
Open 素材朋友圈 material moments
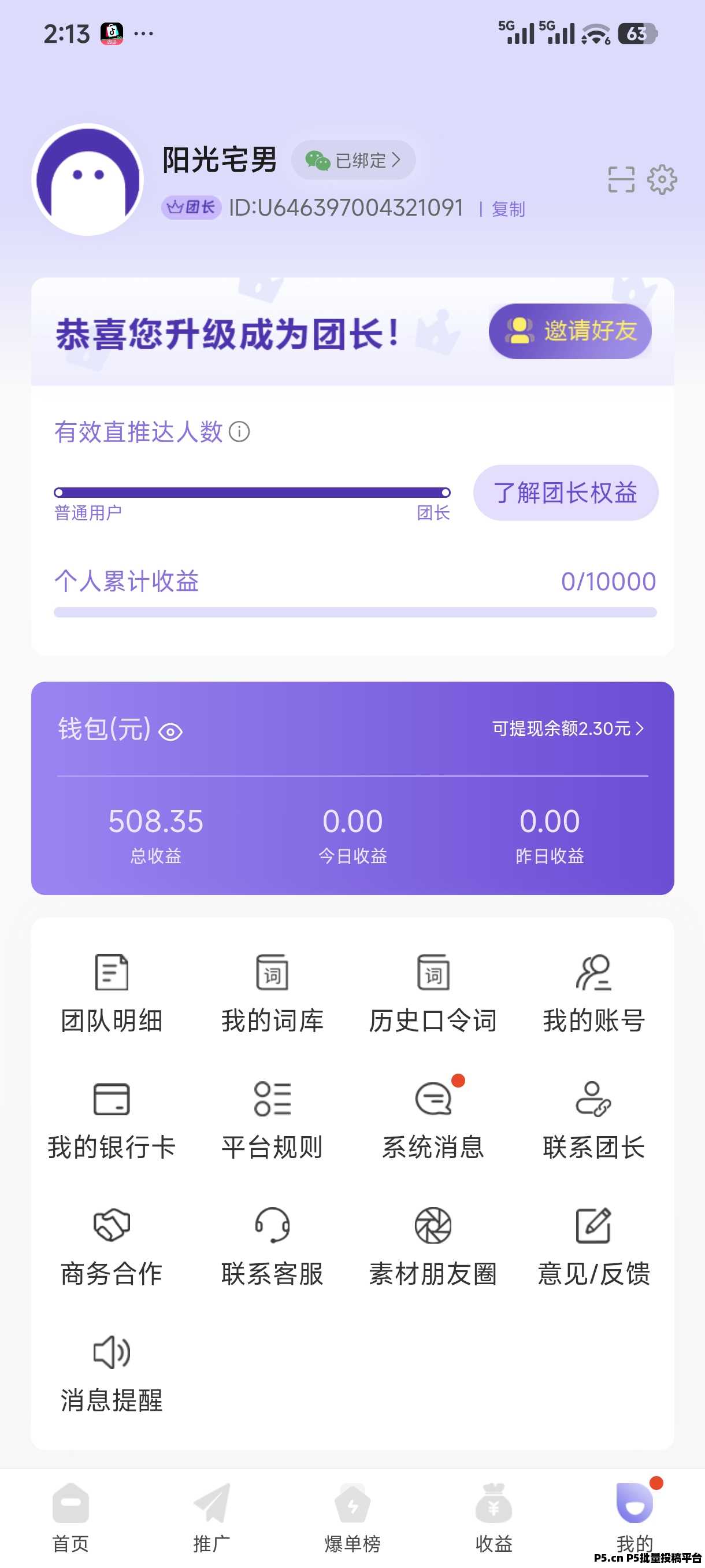pyautogui.click(x=432, y=1248)
